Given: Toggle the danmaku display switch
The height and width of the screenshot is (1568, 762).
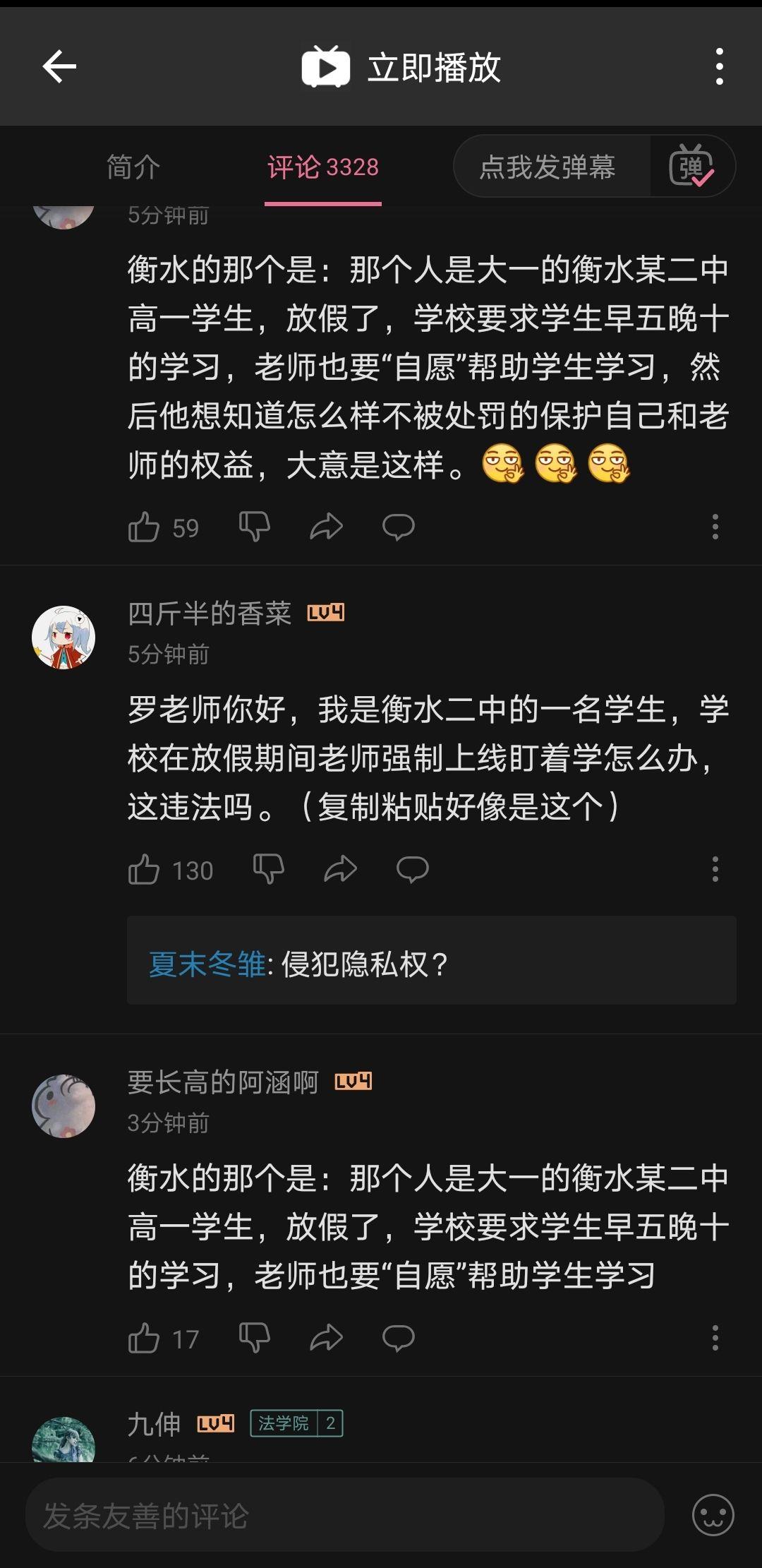Looking at the screenshot, I should [692, 166].
